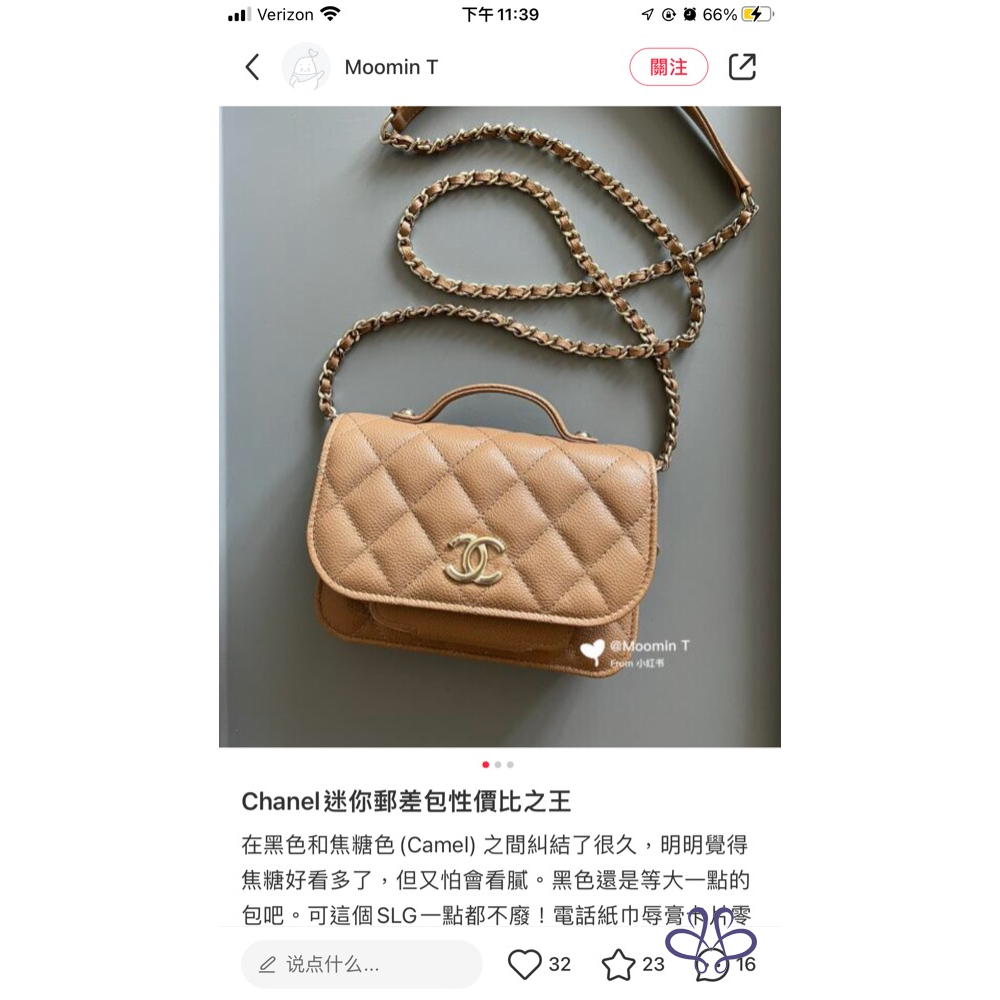1000x1000 pixels.
Task: Follow Moomin T with 關注 button
Action: 668,67
